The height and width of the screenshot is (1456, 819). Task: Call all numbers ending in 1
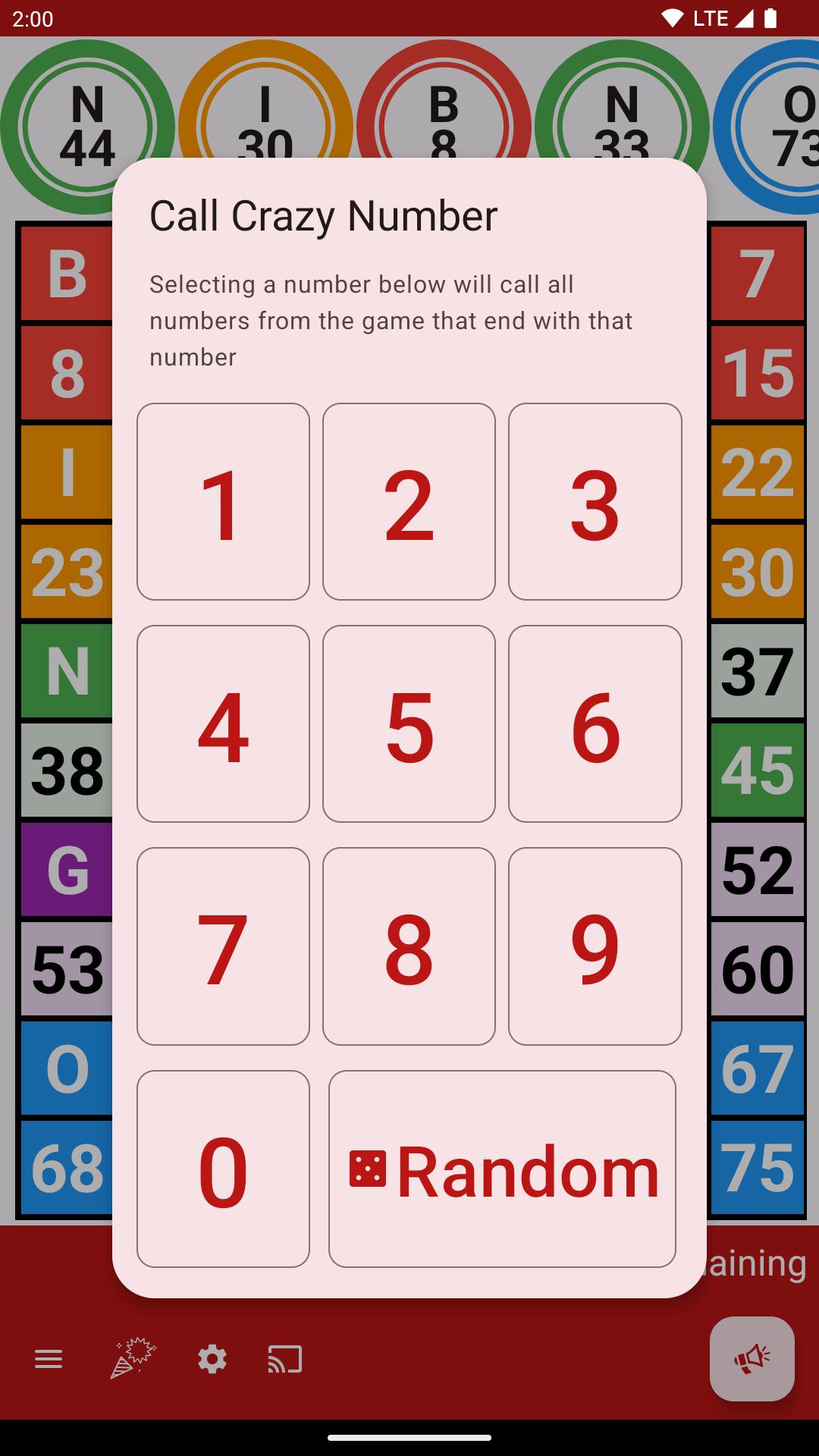click(223, 501)
